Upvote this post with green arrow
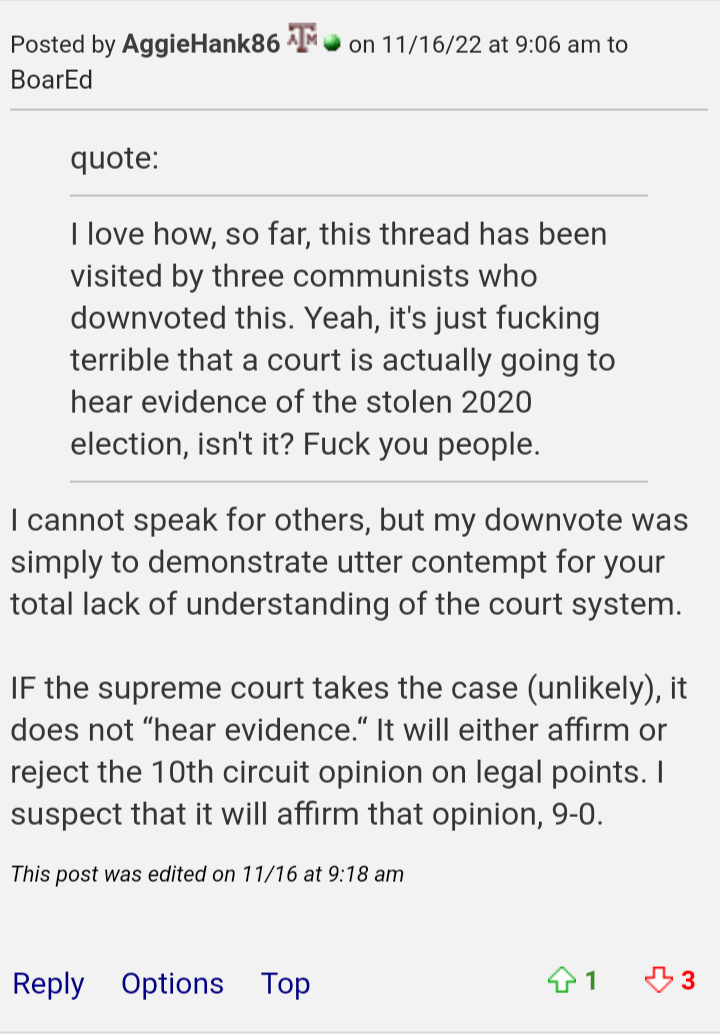The image size is (720, 1036). tap(561, 980)
